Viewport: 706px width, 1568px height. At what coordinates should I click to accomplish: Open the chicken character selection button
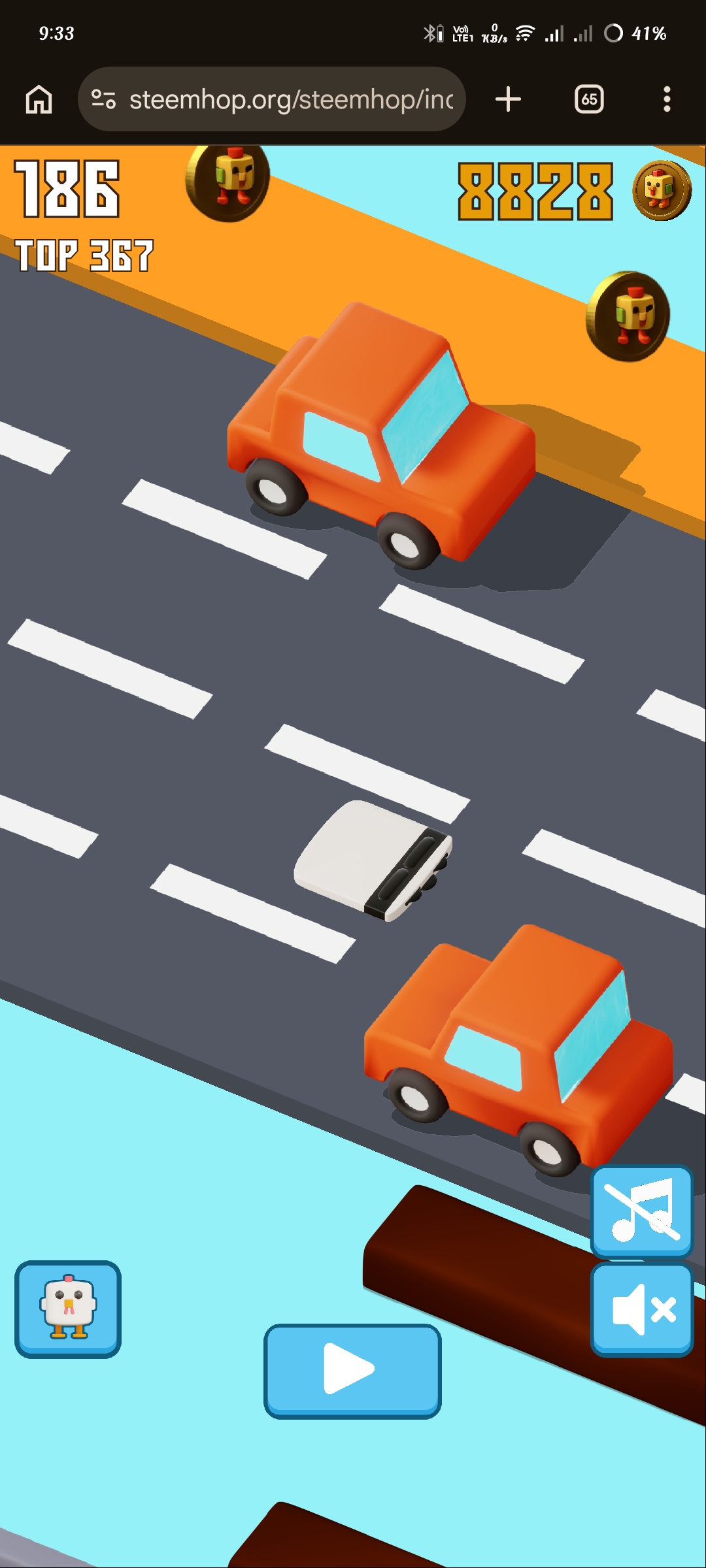coord(68,1309)
